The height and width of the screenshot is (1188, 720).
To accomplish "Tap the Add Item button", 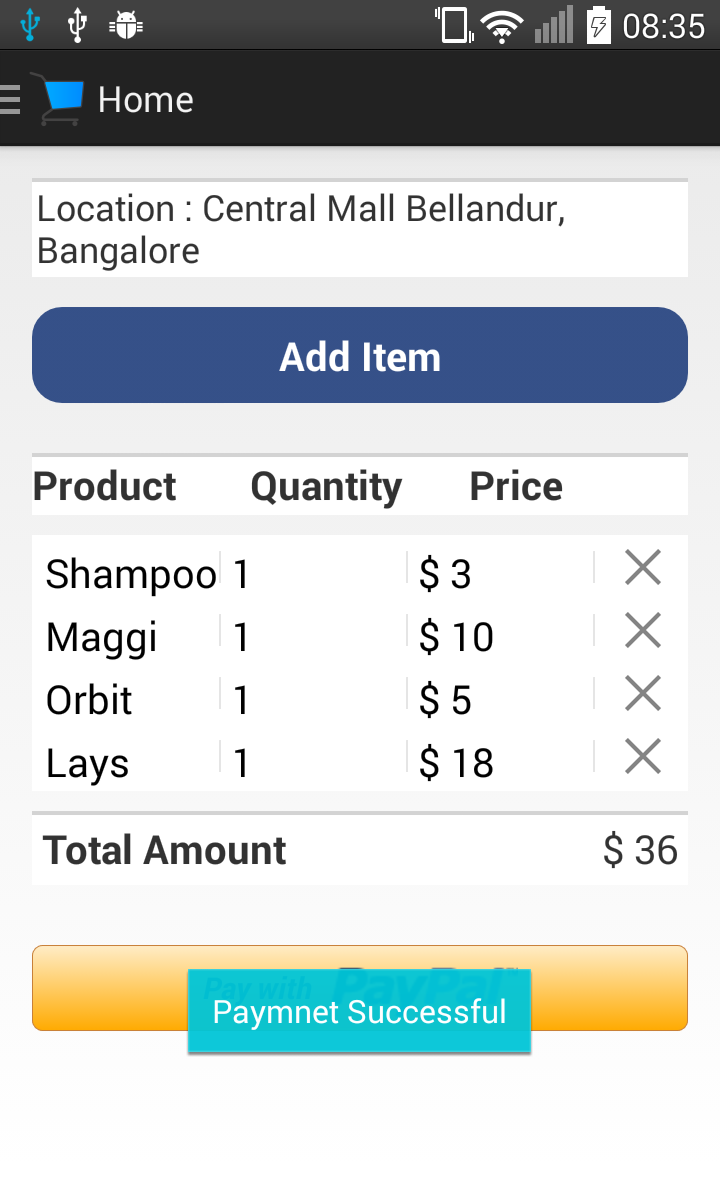I will [360, 355].
